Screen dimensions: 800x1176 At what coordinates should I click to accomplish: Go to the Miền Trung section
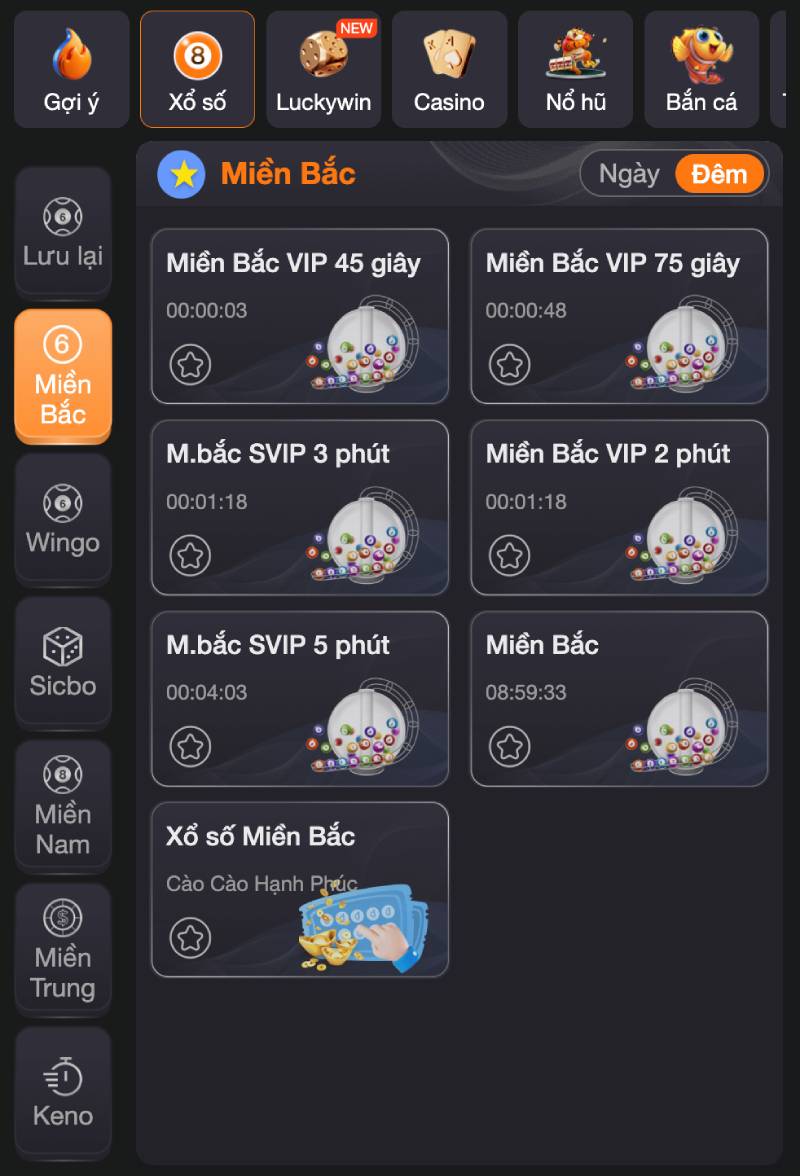[63, 949]
